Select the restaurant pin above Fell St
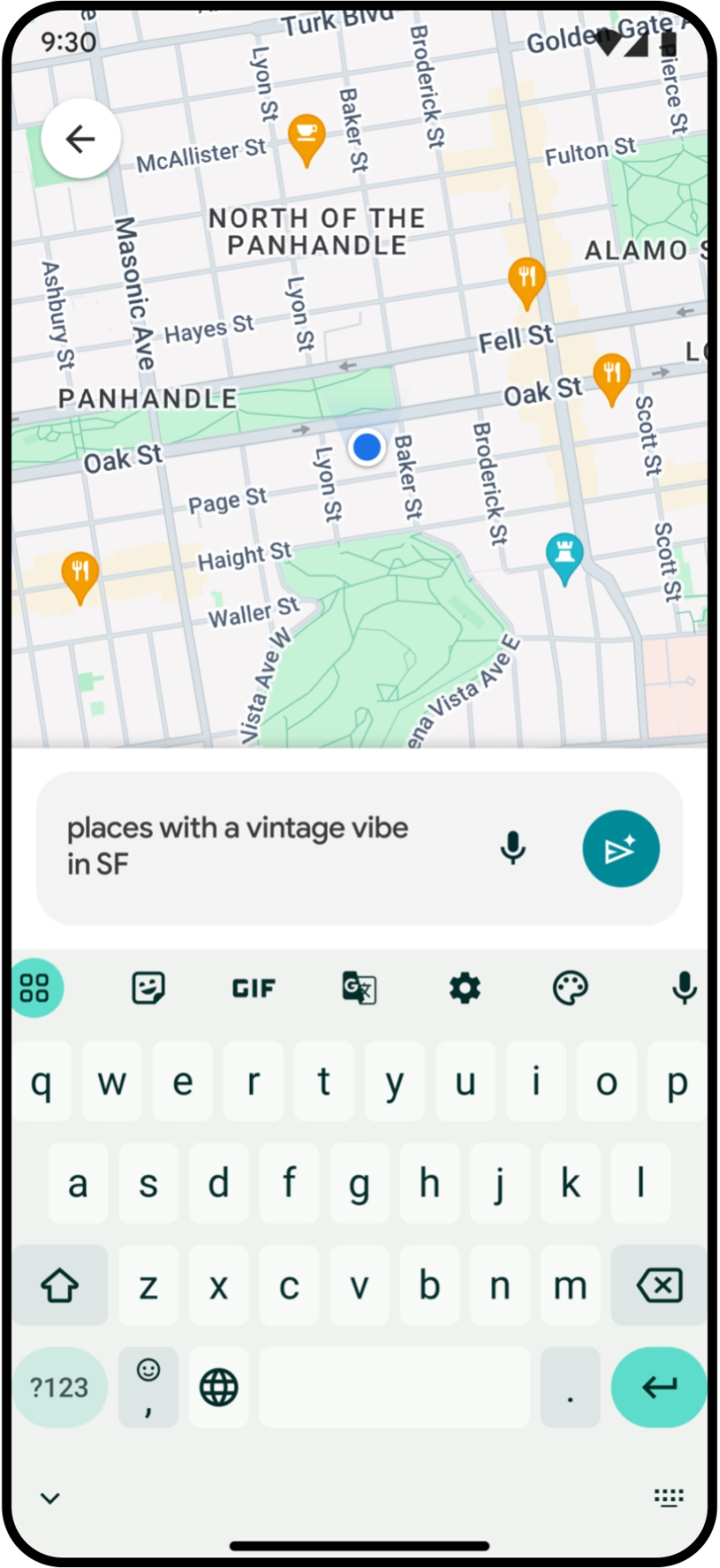Viewport: 720px width, 1568px height. click(x=526, y=280)
